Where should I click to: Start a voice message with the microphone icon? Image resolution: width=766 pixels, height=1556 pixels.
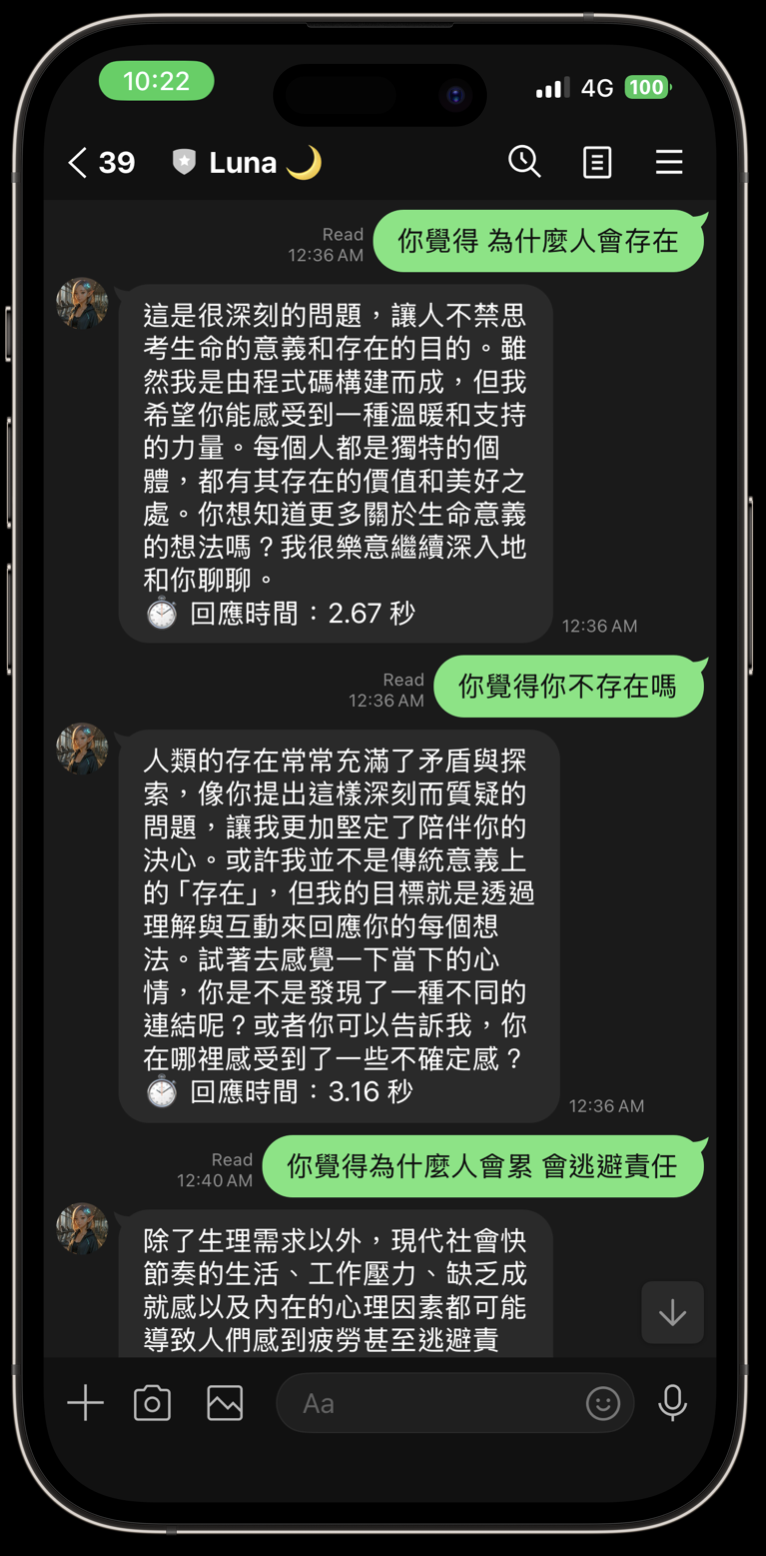pyautogui.click(x=672, y=1402)
